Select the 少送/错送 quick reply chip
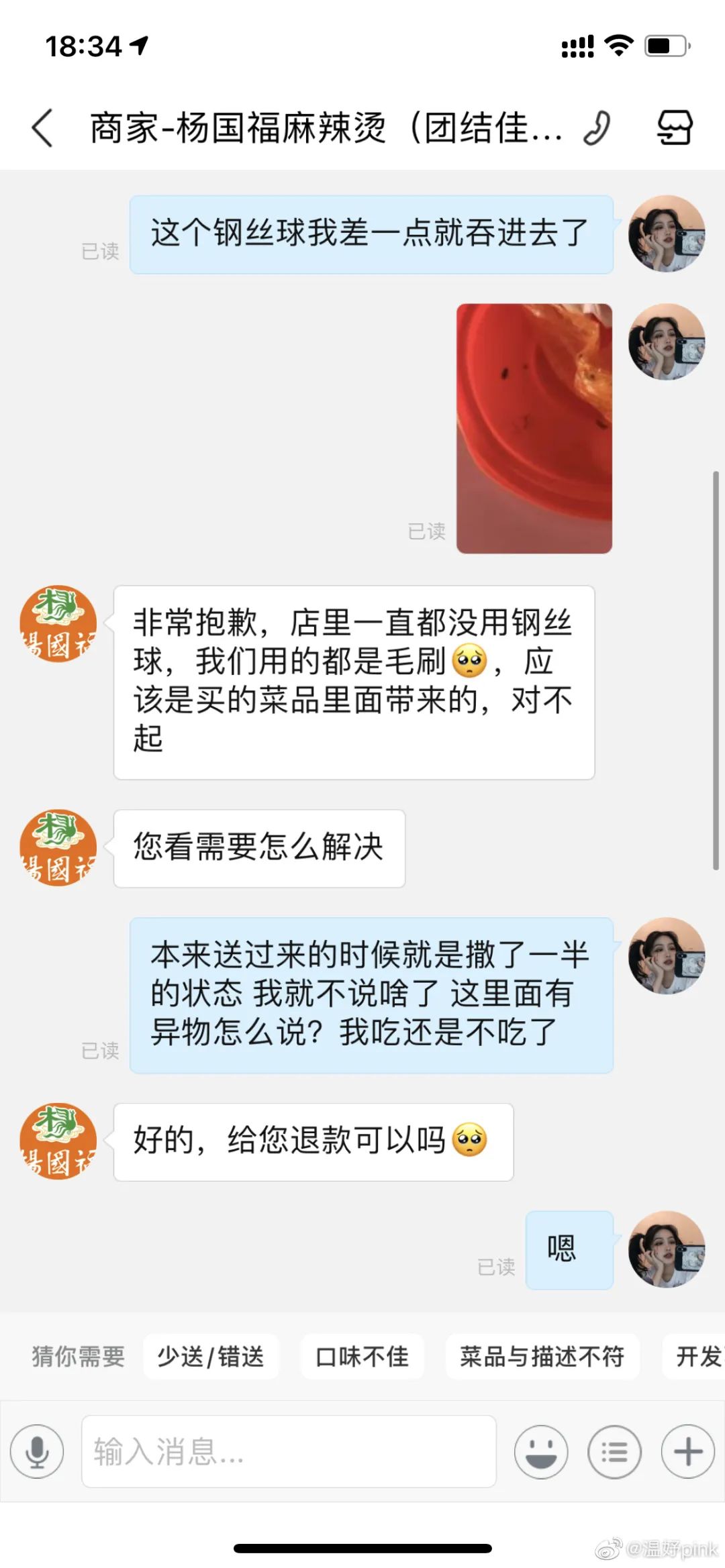Viewport: 725px width, 1568px height. click(211, 1357)
